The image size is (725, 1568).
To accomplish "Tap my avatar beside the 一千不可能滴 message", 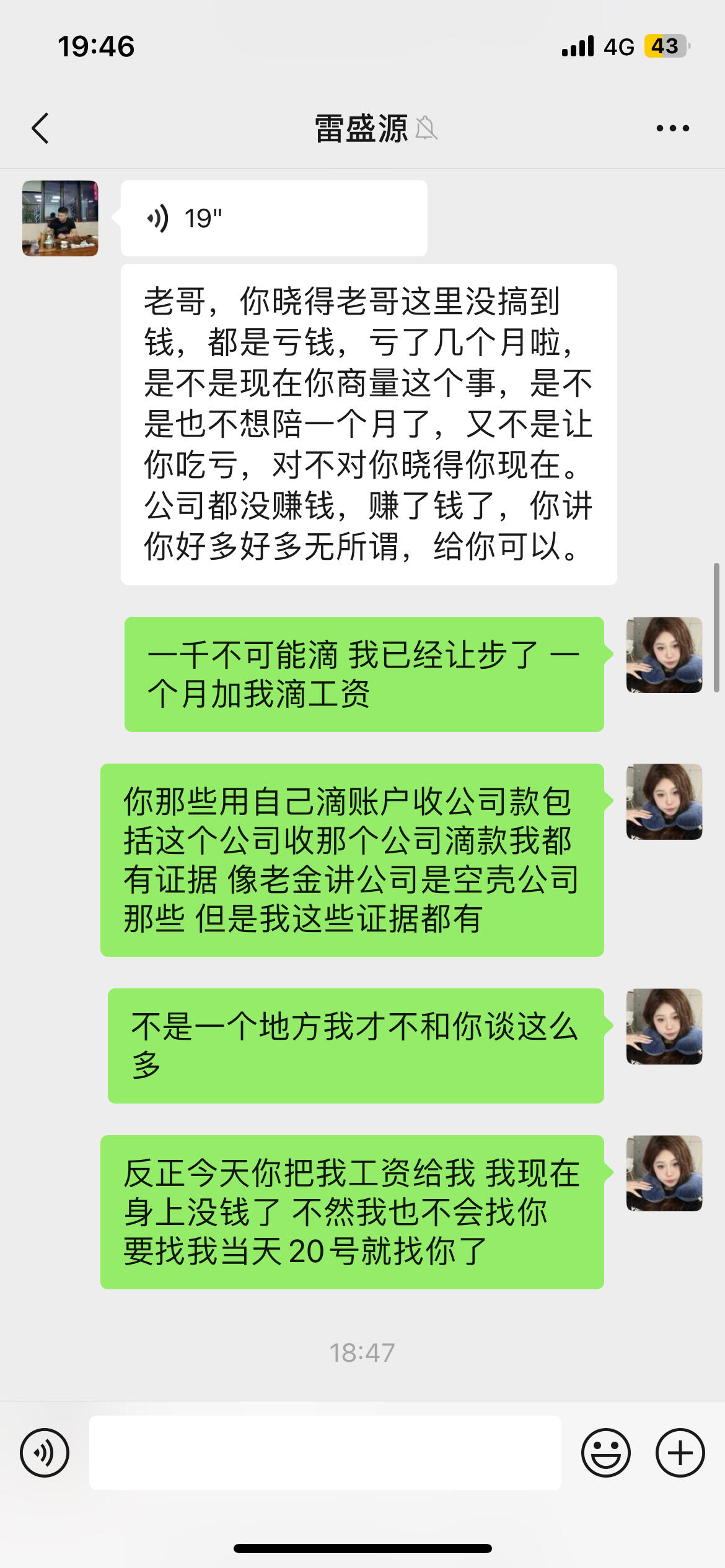I will [664, 655].
